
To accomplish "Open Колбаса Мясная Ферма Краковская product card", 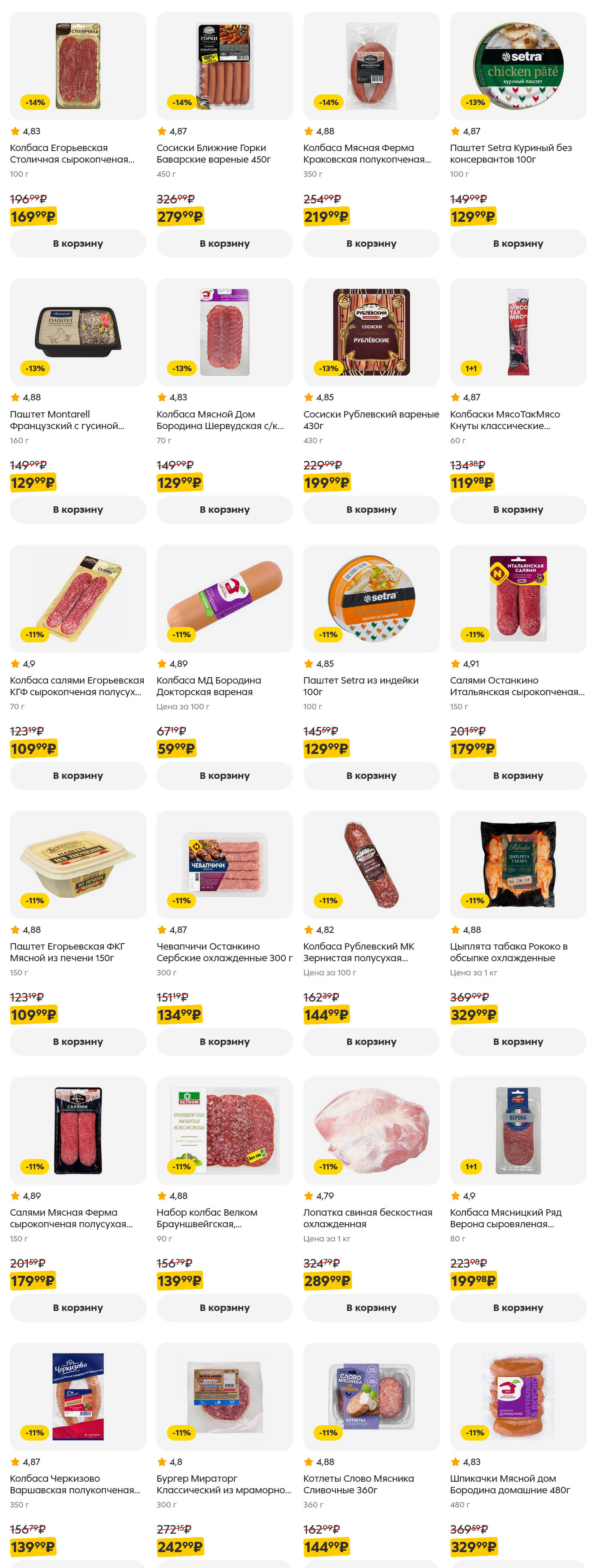I will click(x=371, y=67).
